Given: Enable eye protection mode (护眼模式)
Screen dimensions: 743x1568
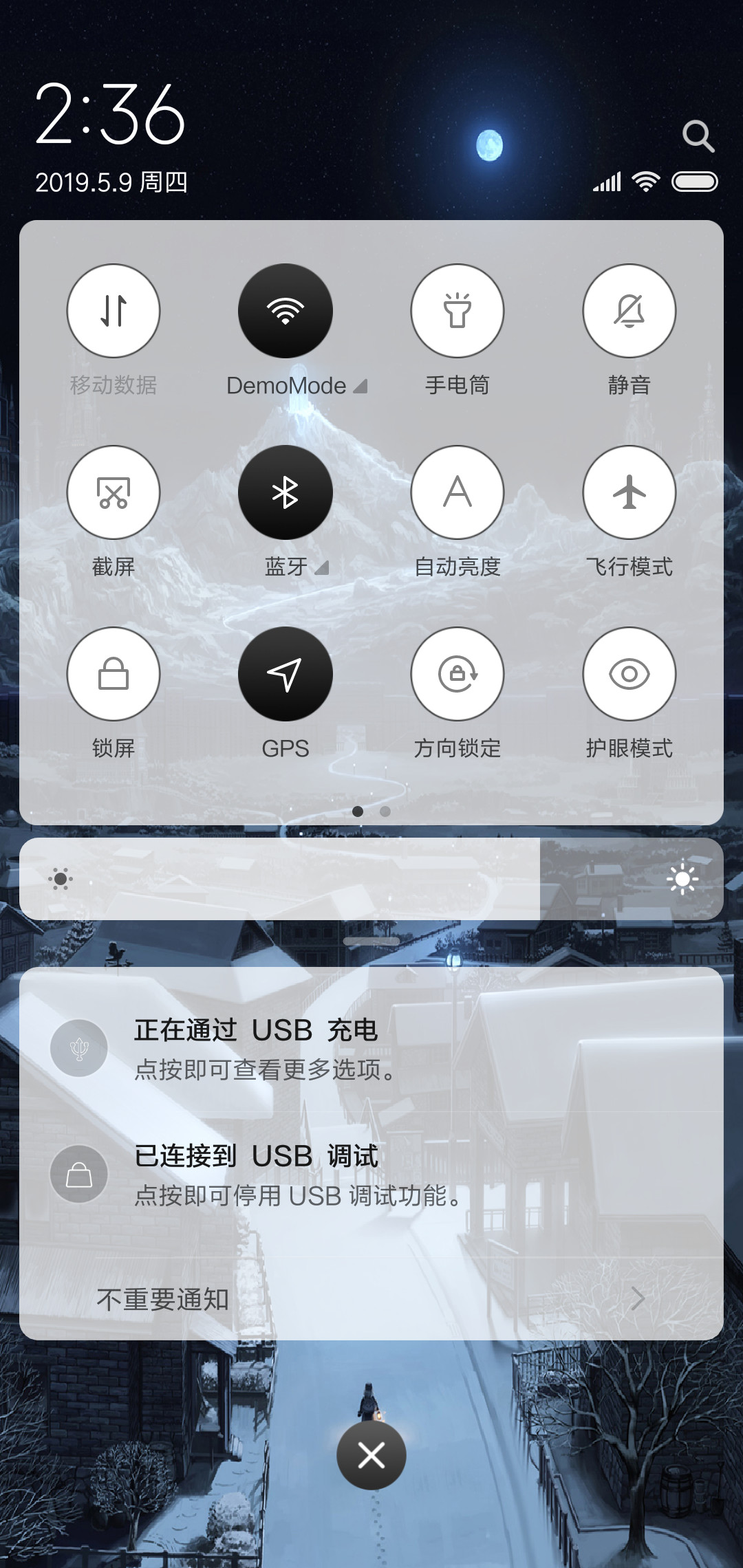Looking at the screenshot, I should (x=629, y=674).
